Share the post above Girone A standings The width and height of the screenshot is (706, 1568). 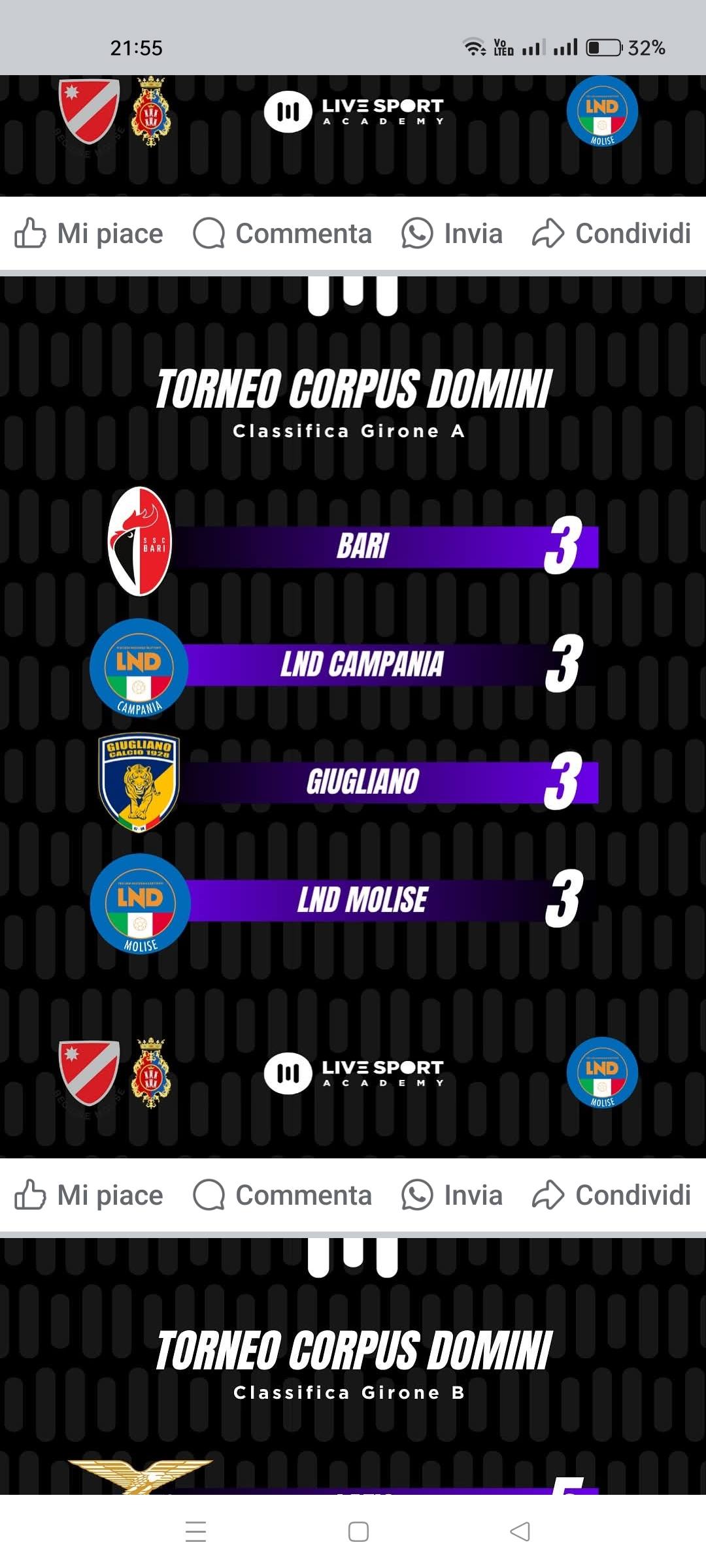point(611,233)
